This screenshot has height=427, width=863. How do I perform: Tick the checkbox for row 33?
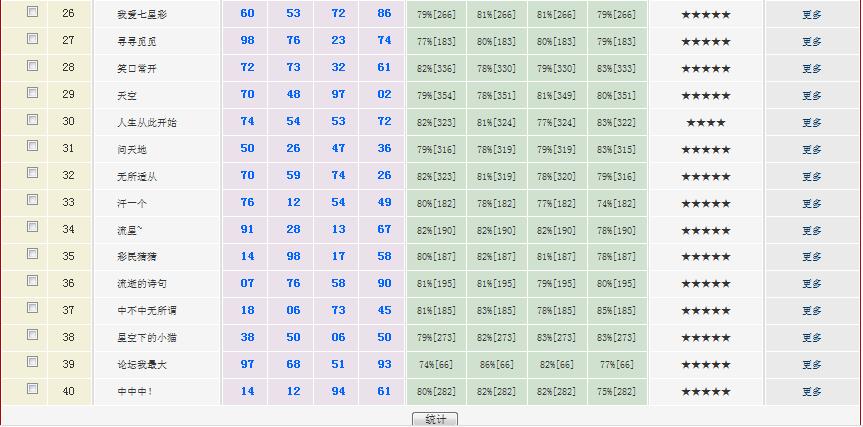pyautogui.click(x=33, y=201)
